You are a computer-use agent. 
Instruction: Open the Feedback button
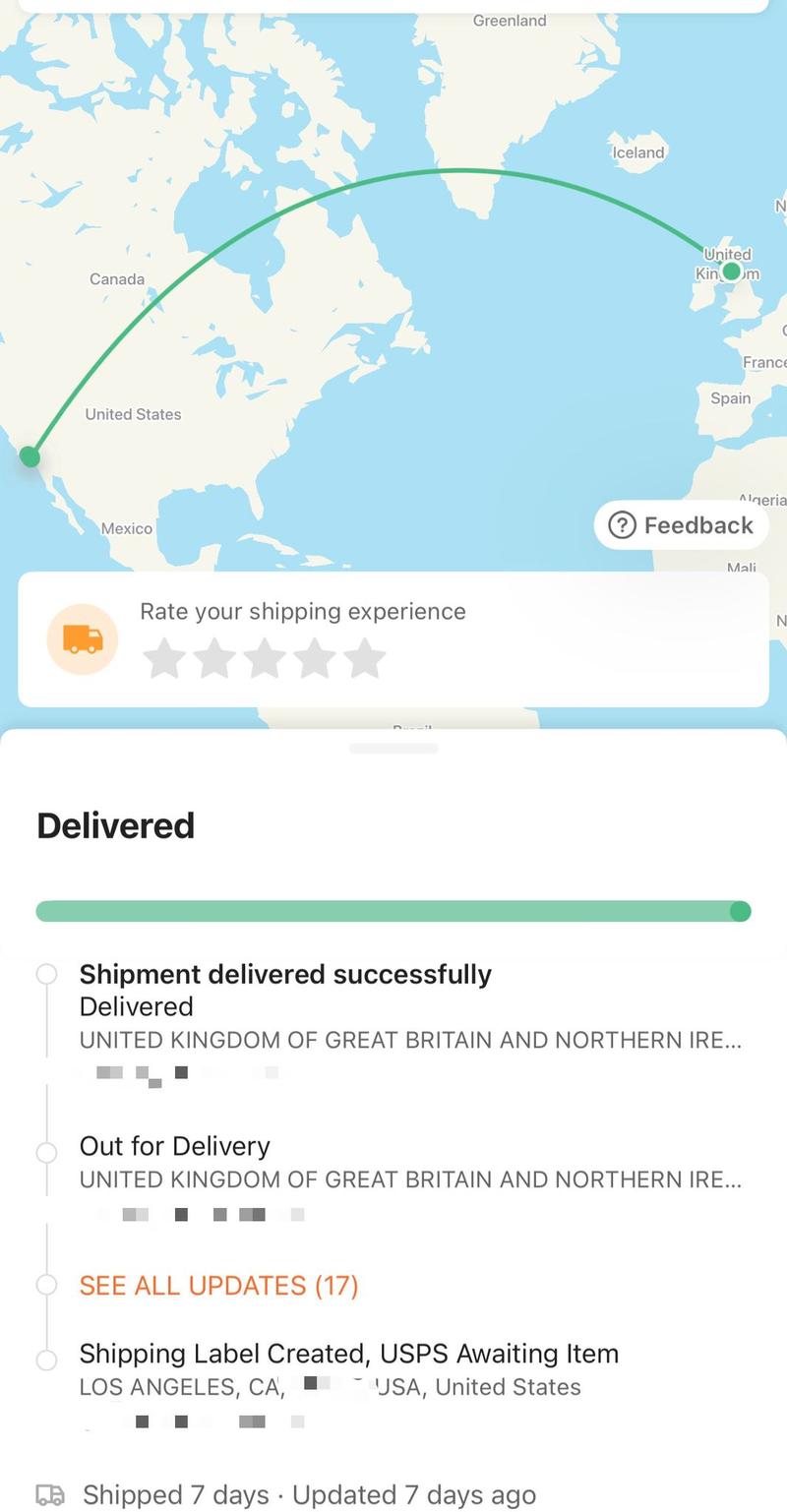[681, 525]
